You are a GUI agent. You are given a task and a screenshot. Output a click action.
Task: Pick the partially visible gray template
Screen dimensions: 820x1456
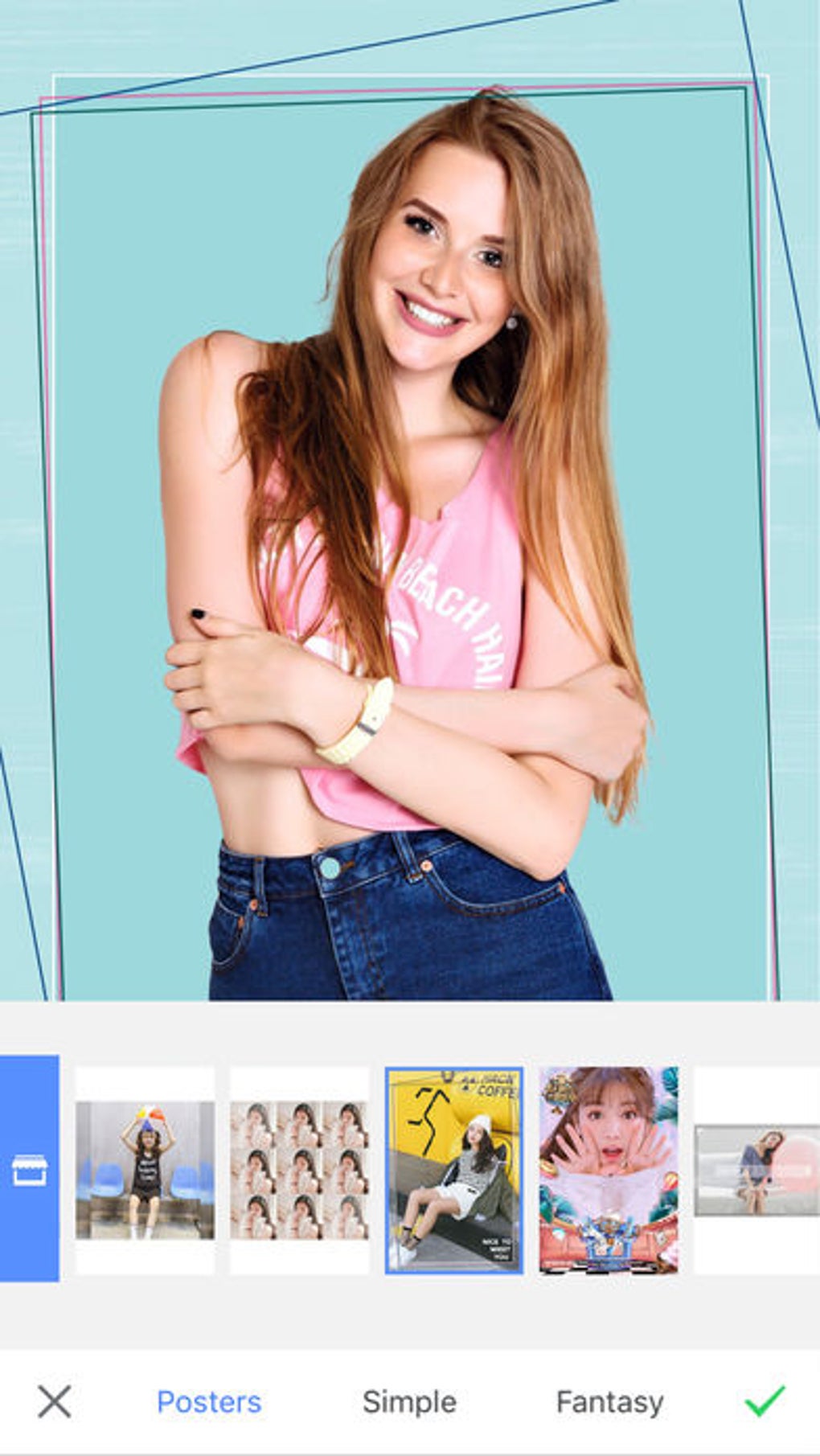756,1171
